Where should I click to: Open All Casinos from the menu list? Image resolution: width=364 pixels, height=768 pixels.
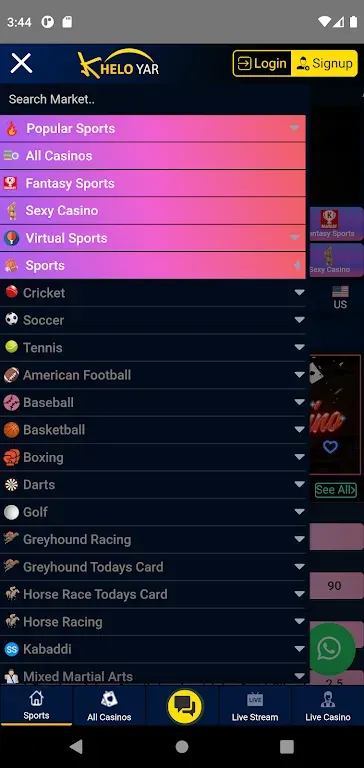(153, 156)
